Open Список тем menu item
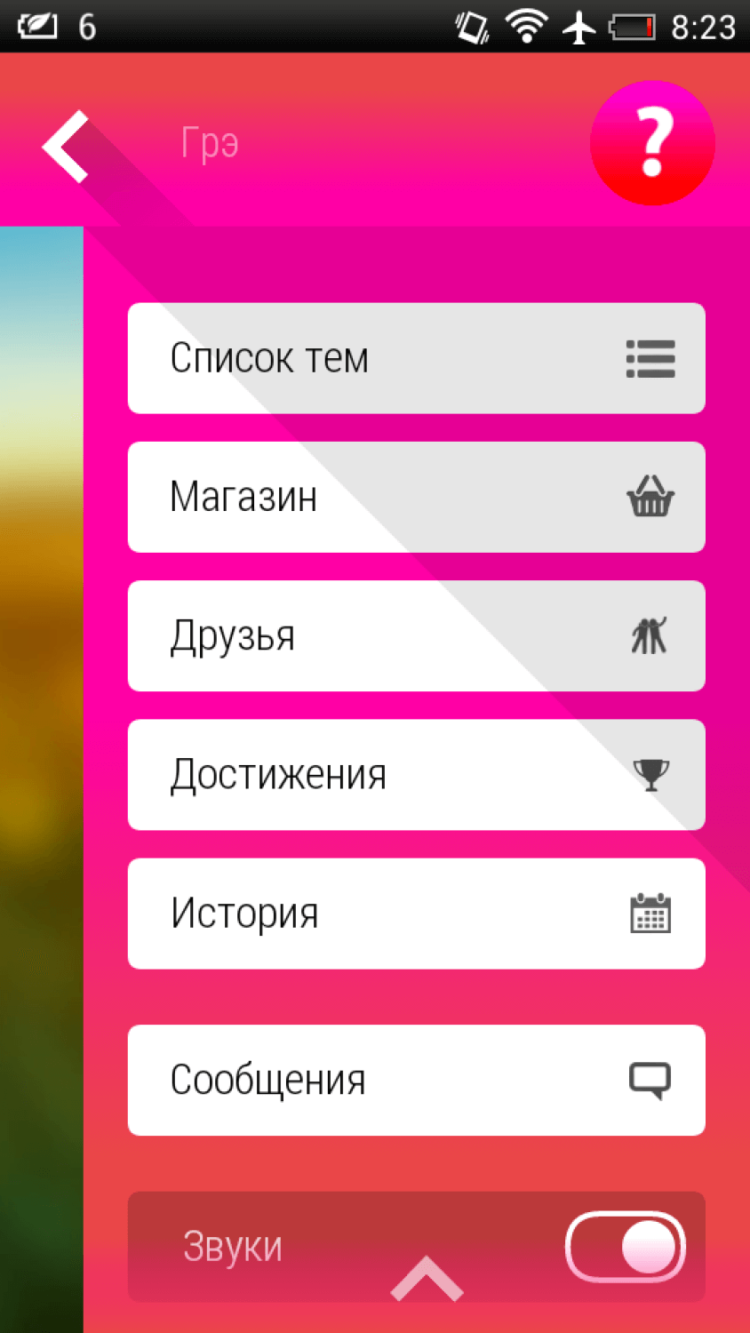This screenshot has width=750, height=1333. click(416, 358)
